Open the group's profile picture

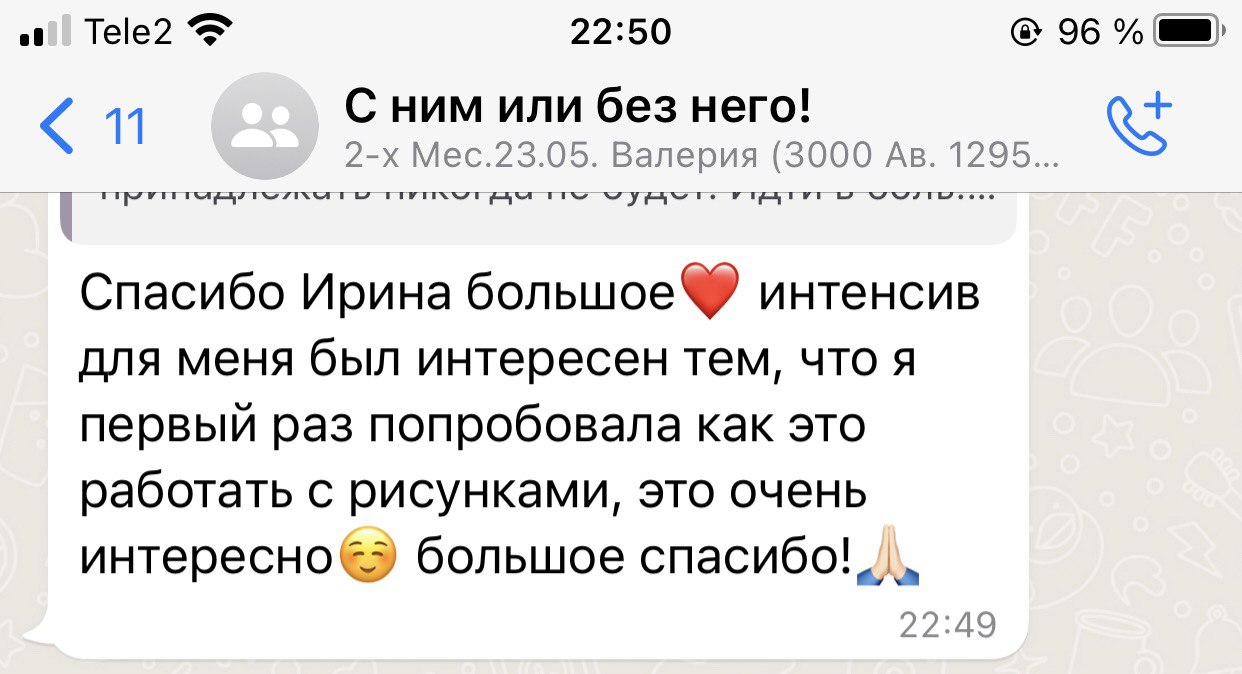click(265, 127)
